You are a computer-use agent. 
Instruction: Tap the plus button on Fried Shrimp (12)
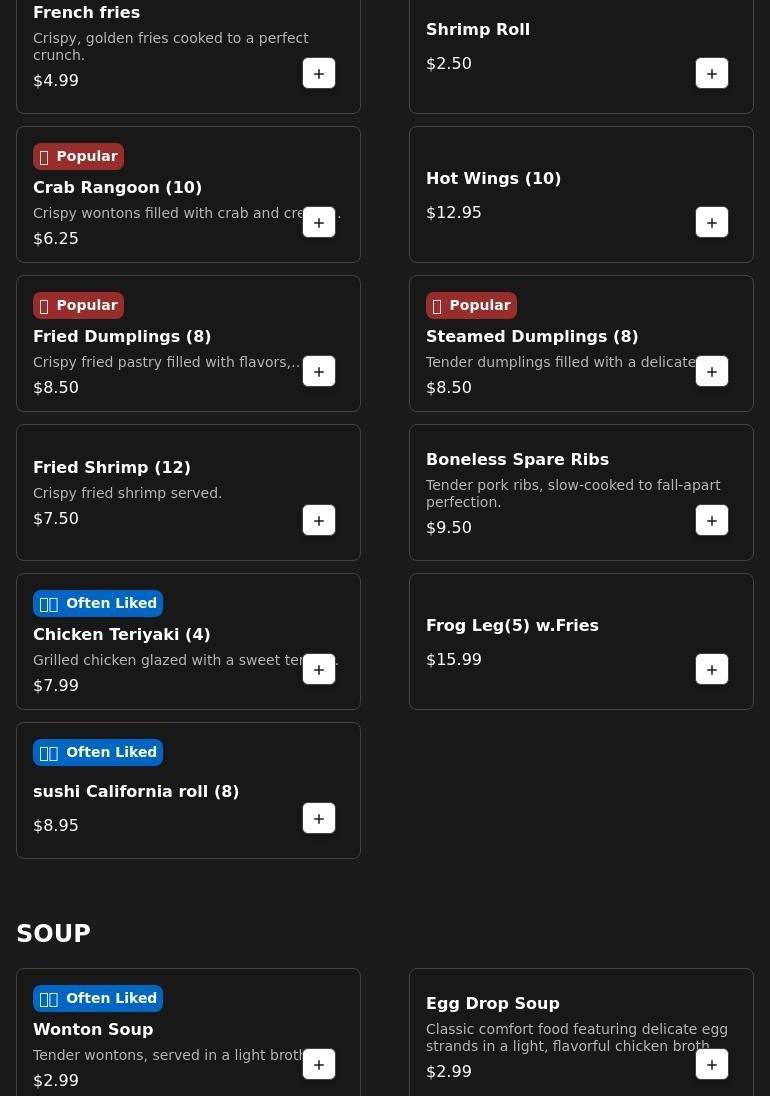[x=319, y=520]
